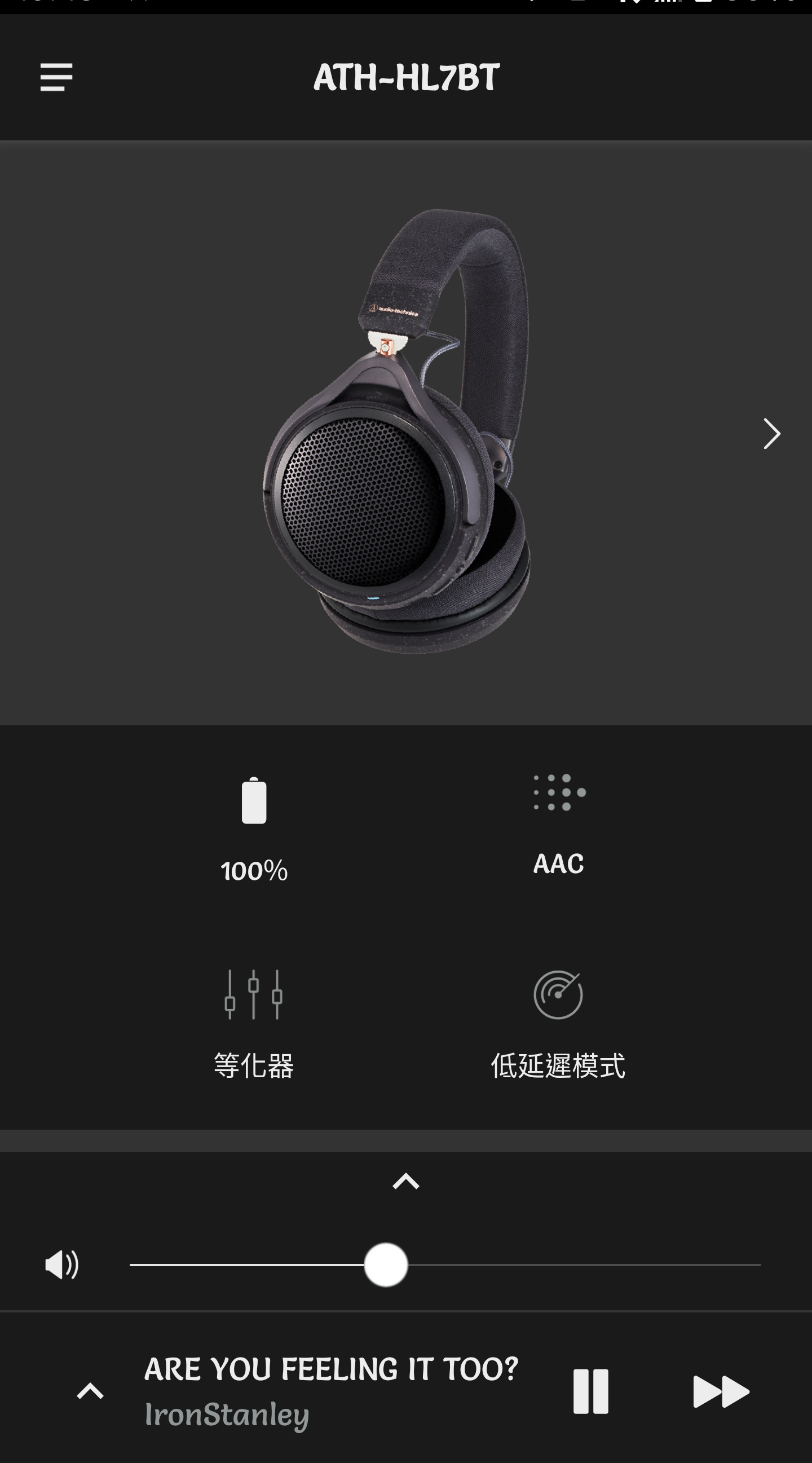Open the AAC codec settings
This screenshot has height=1463, width=812.
558,825
